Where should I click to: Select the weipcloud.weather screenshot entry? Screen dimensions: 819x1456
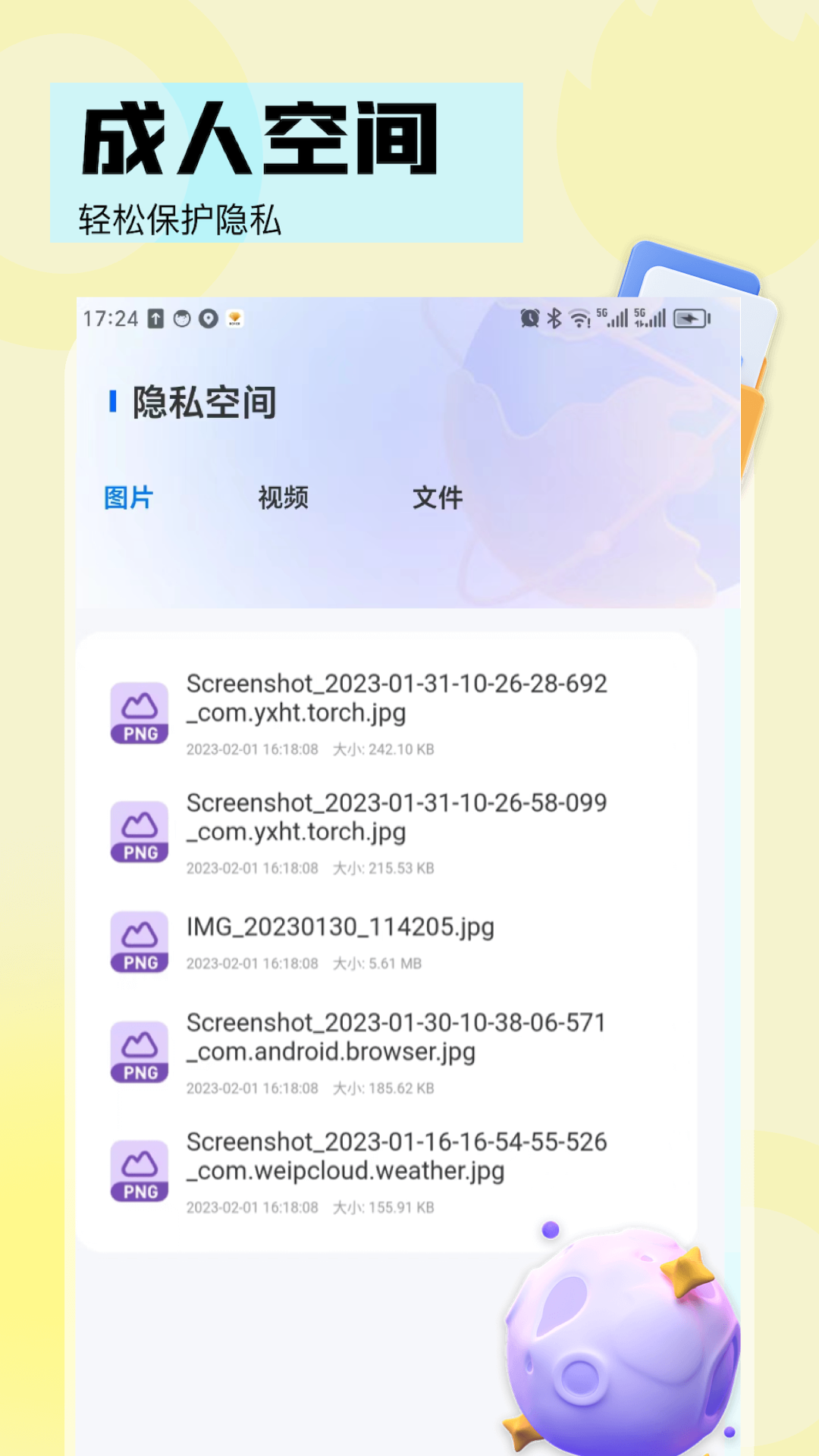(x=398, y=1156)
